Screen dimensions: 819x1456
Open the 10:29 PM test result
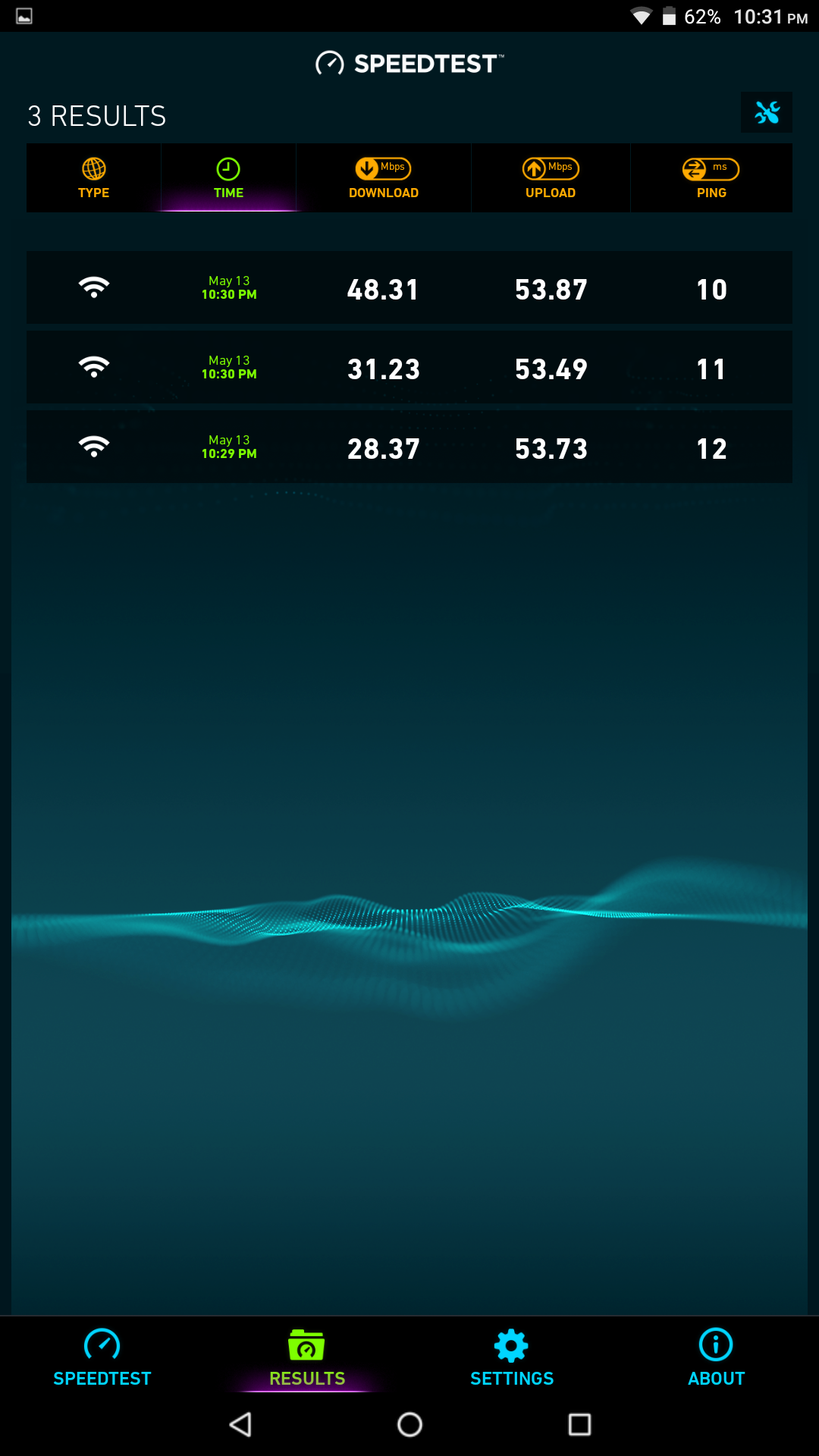tap(409, 447)
